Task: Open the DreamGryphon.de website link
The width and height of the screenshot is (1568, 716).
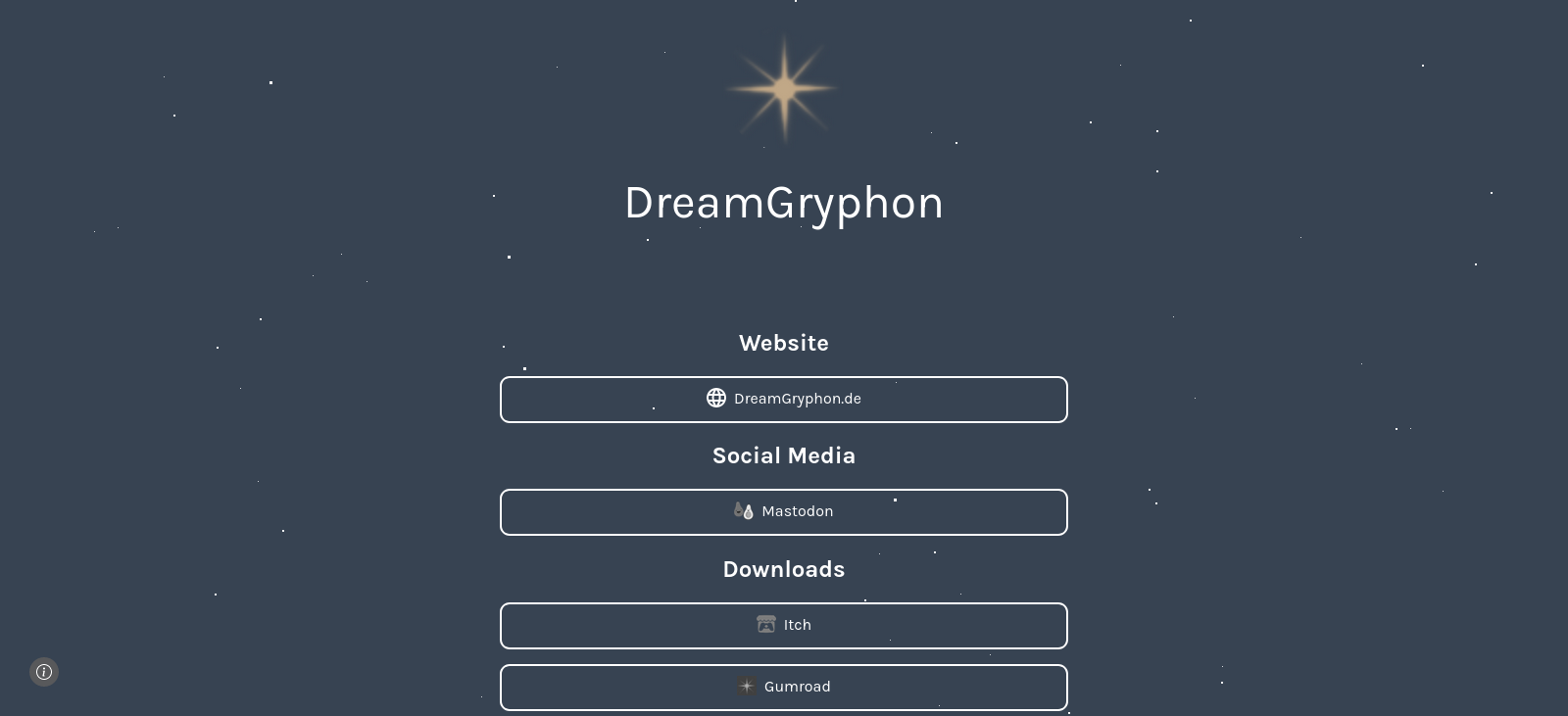Action: (783, 399)
